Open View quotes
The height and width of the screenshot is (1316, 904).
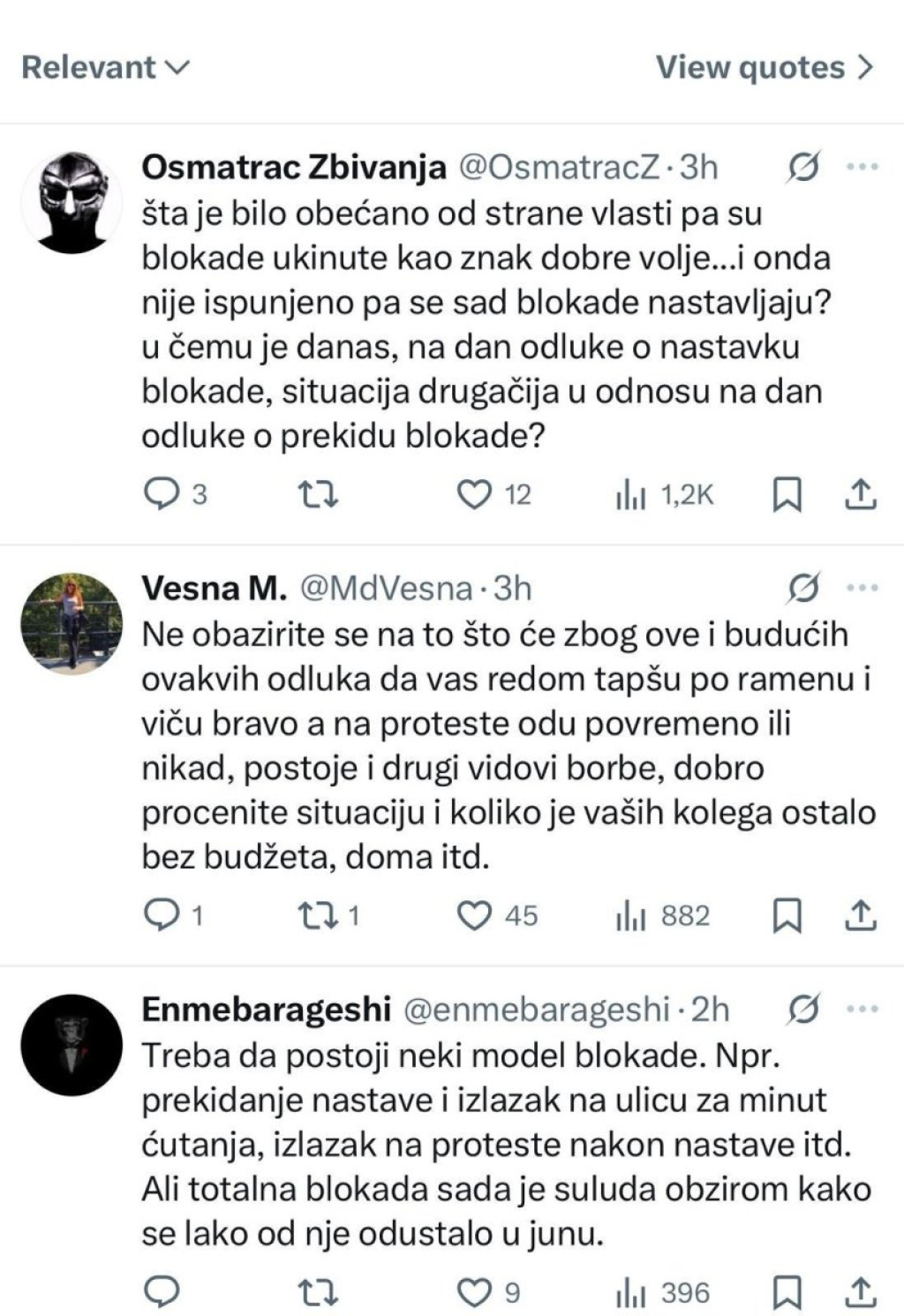[765, 68]
